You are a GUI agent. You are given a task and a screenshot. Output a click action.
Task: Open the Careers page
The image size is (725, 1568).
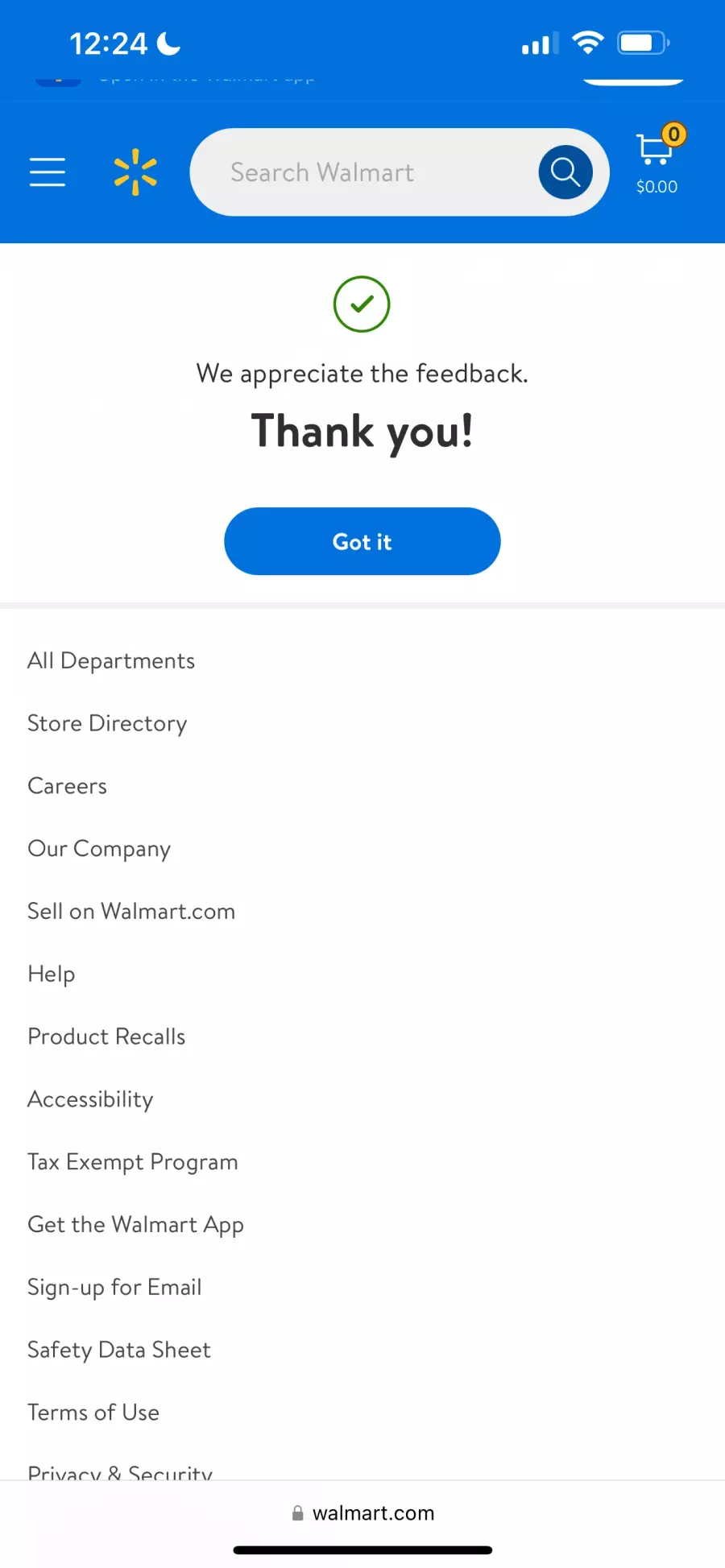[68, 786]
